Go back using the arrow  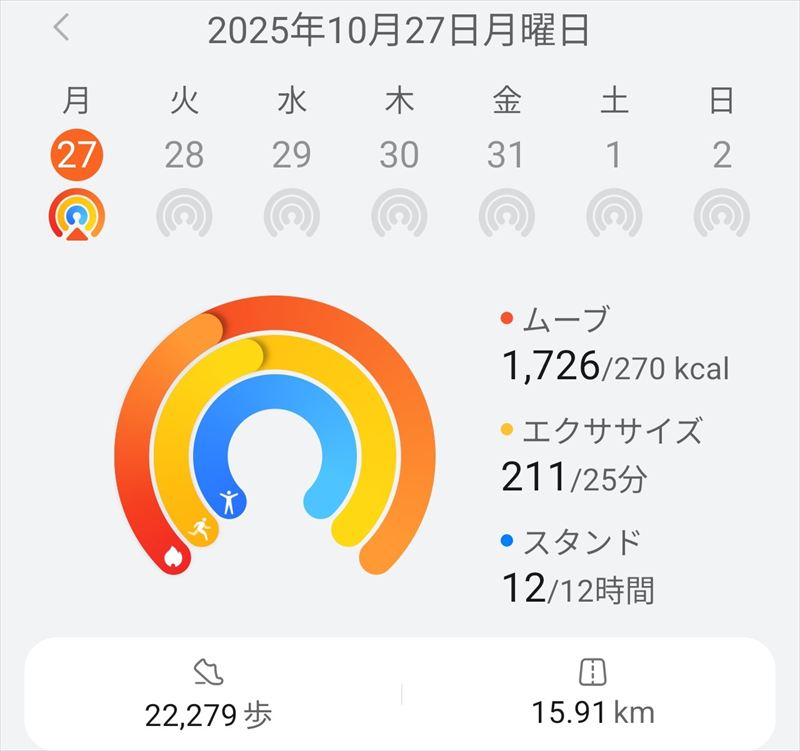pos(62,28)
